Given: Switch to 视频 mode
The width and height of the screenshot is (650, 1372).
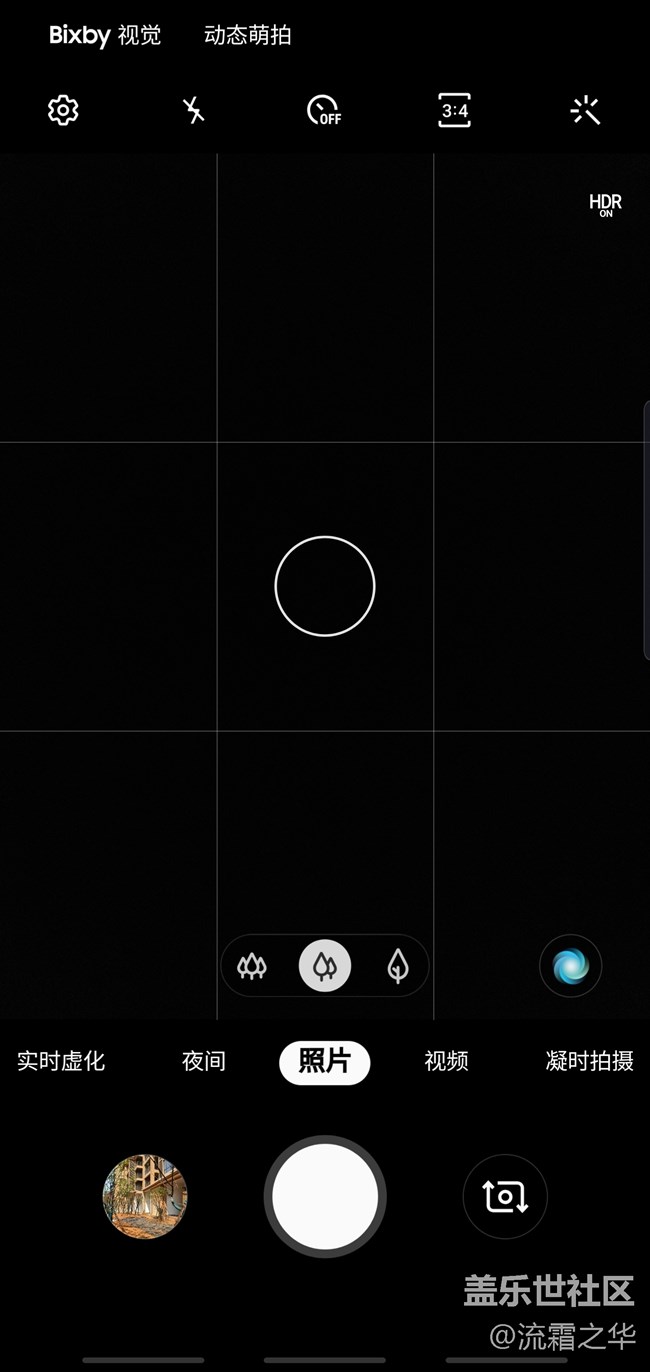Looking at the screenshot, I should coord(446,1061).
